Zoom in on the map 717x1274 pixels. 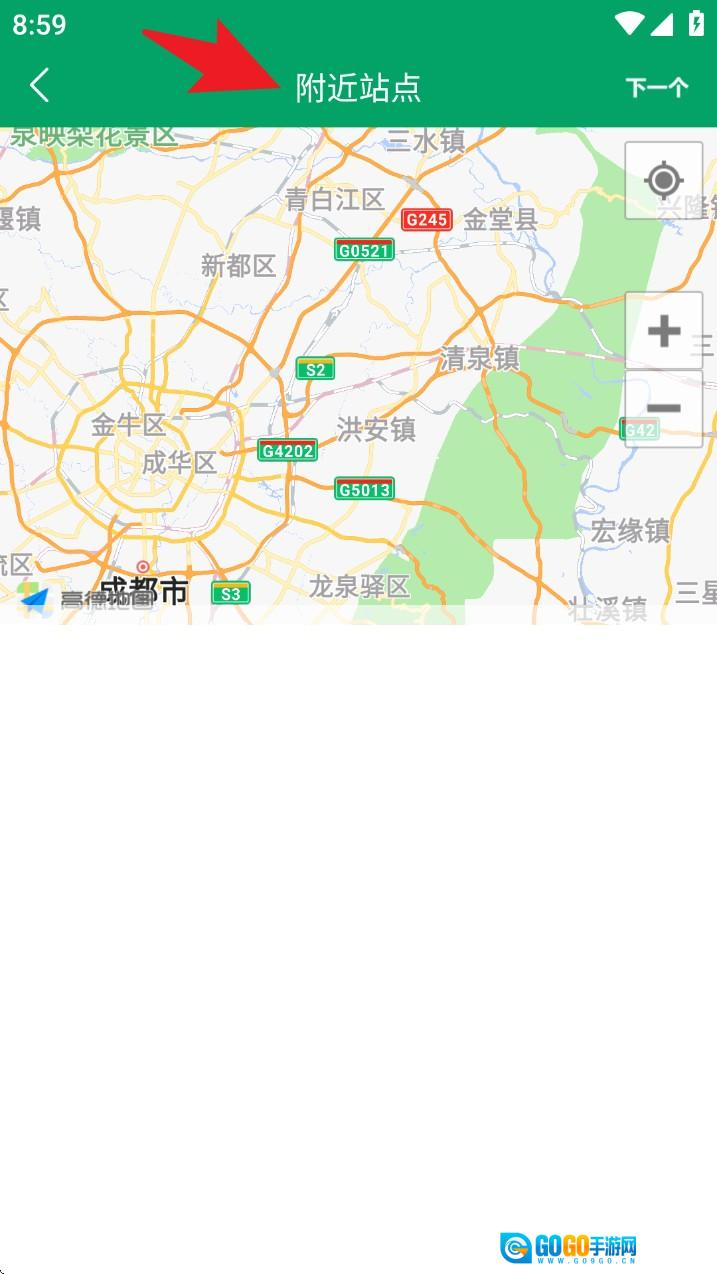point(664,331)
